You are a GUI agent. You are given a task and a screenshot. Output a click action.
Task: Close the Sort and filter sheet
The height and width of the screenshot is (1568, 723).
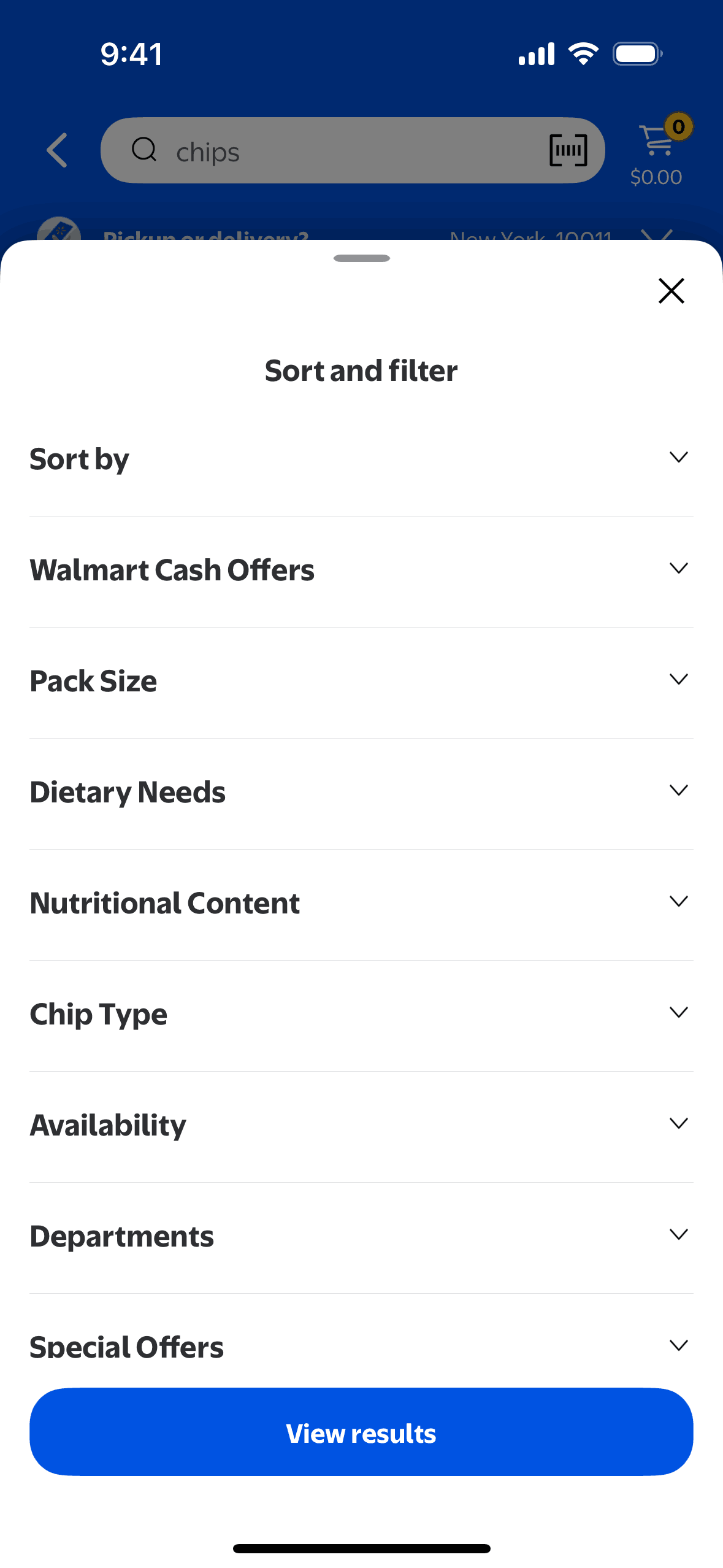click(671, 291)
